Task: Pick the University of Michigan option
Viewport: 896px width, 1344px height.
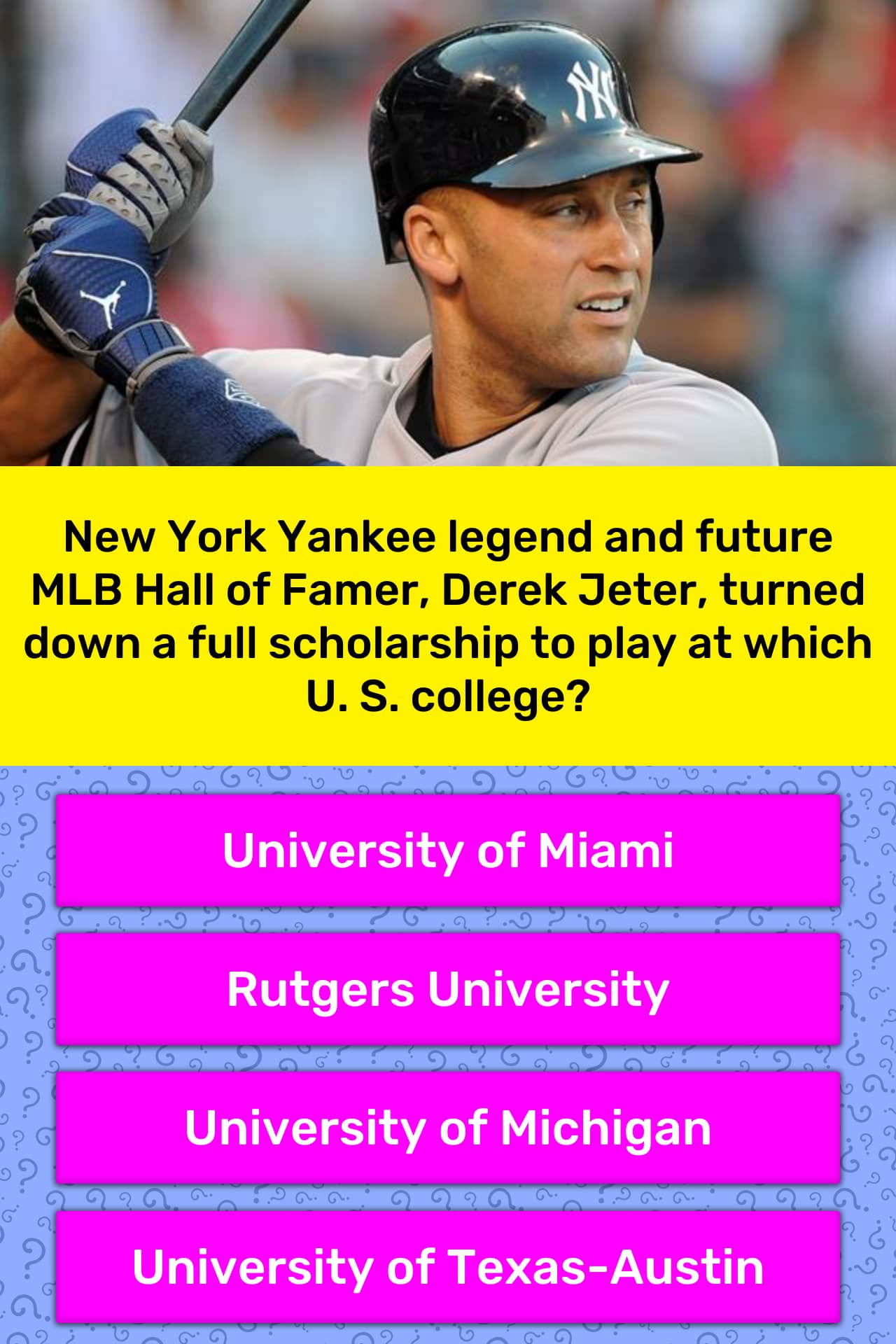Action: point(448,1128)
